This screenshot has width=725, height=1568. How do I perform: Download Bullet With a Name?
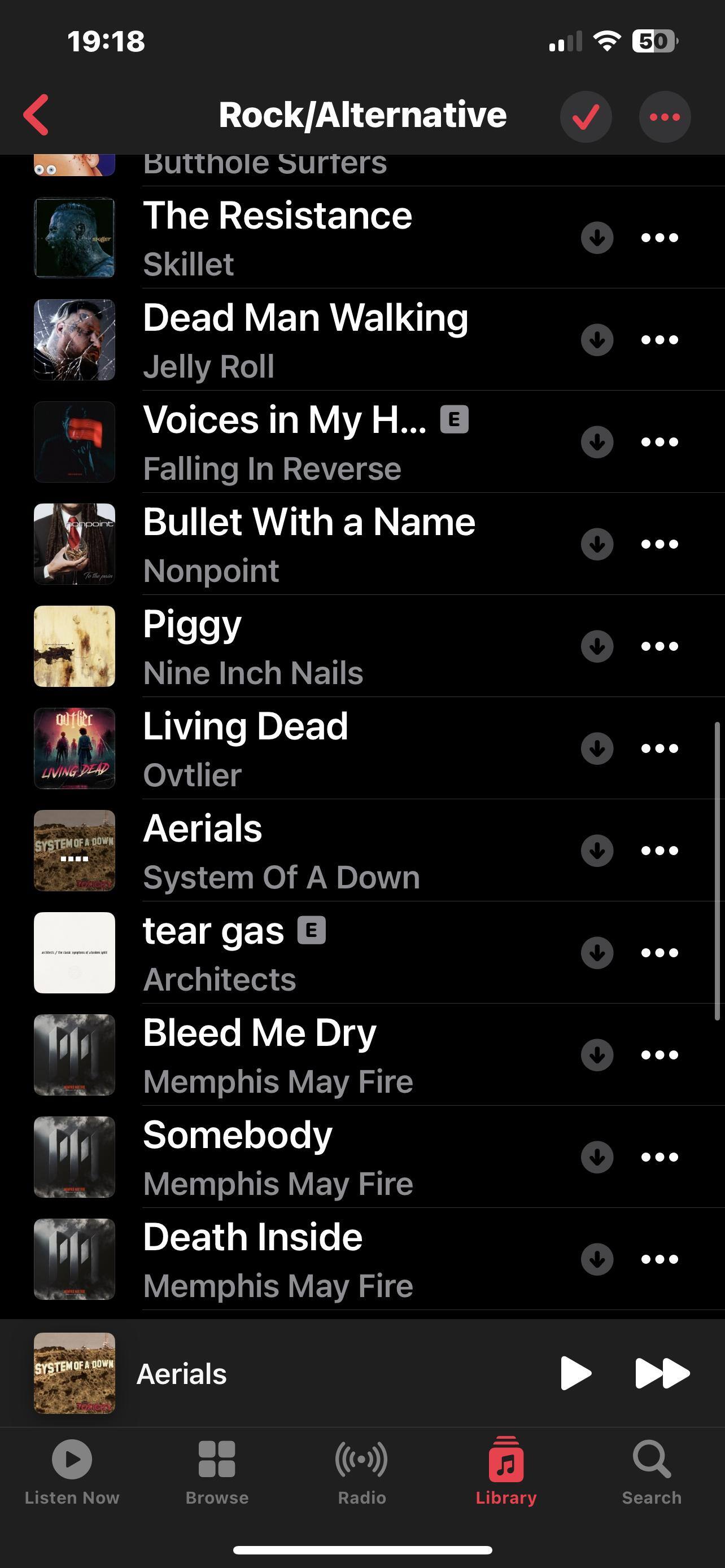tap(597, 544)
